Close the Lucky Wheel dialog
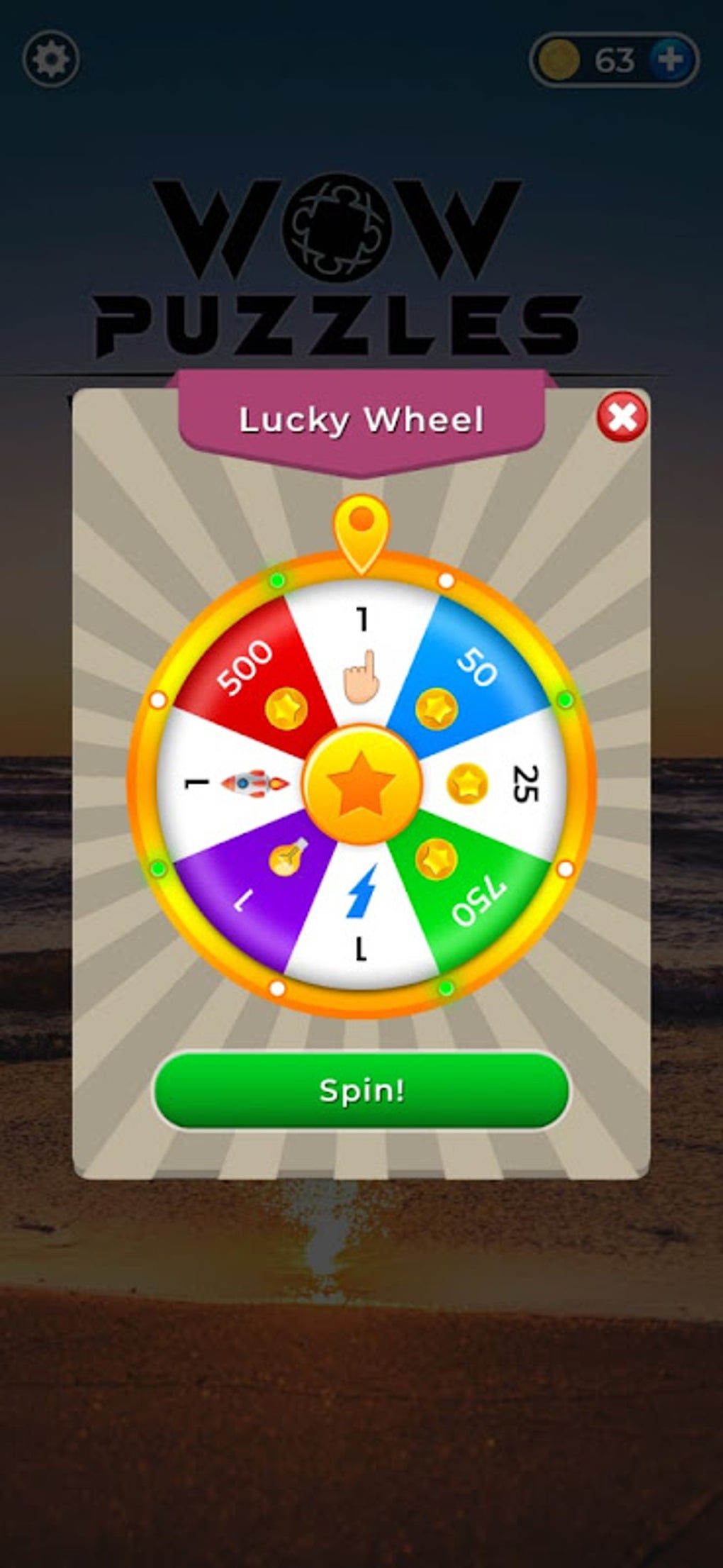The image size is (723, 1568). pyautogui.click(x=622, y=417)
